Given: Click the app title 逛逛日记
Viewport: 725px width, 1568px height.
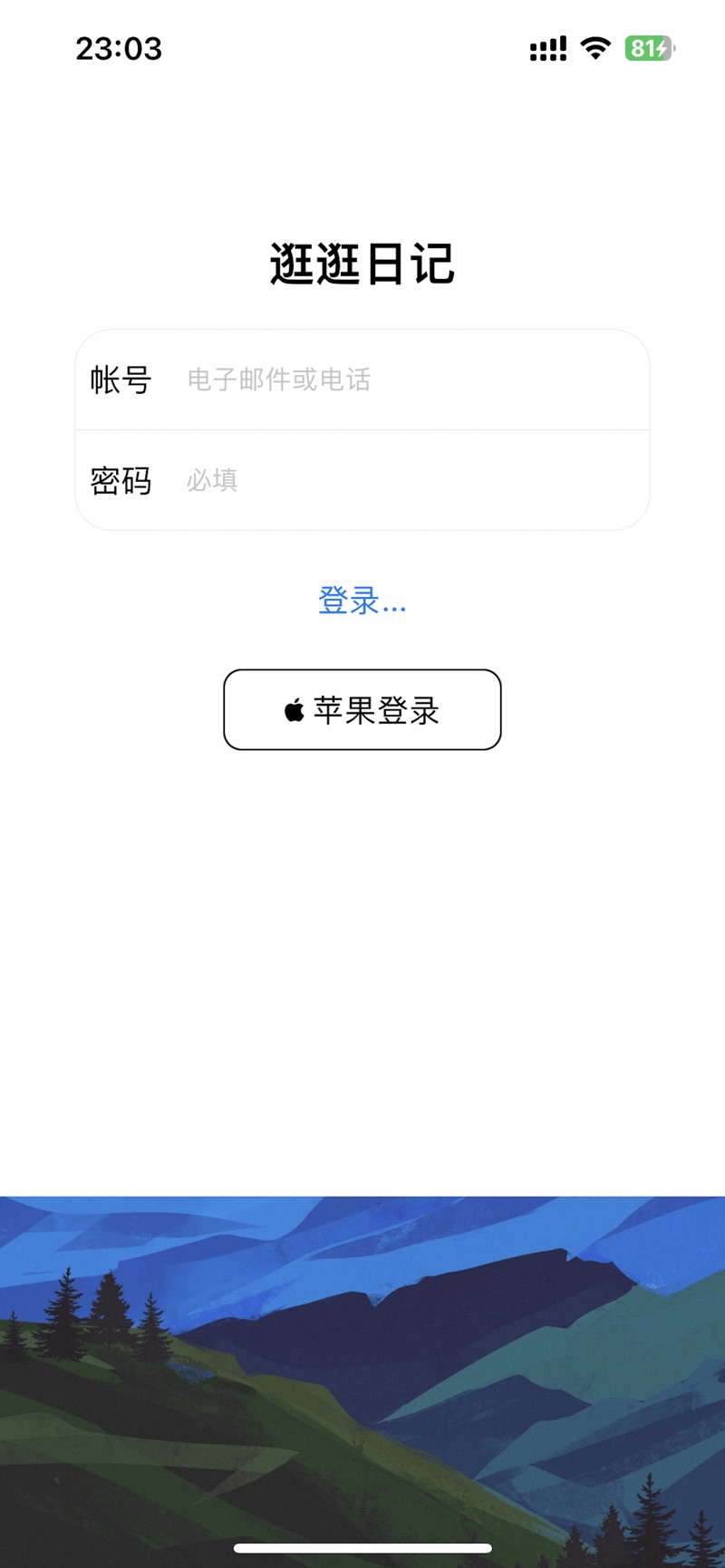Looking at the screenshot, I should 362,265.
